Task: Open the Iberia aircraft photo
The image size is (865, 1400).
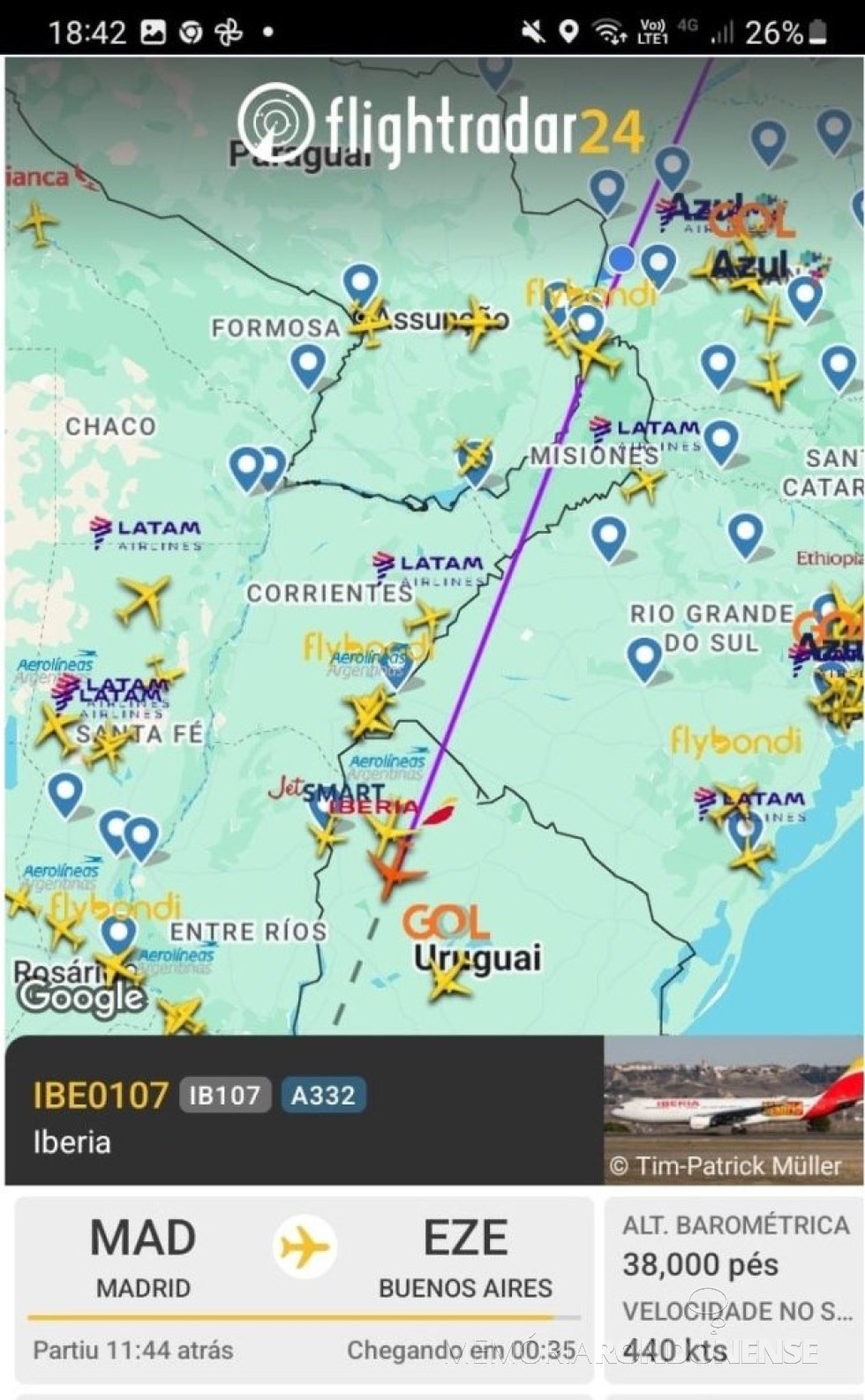Action: click(x=733, y=1109)
